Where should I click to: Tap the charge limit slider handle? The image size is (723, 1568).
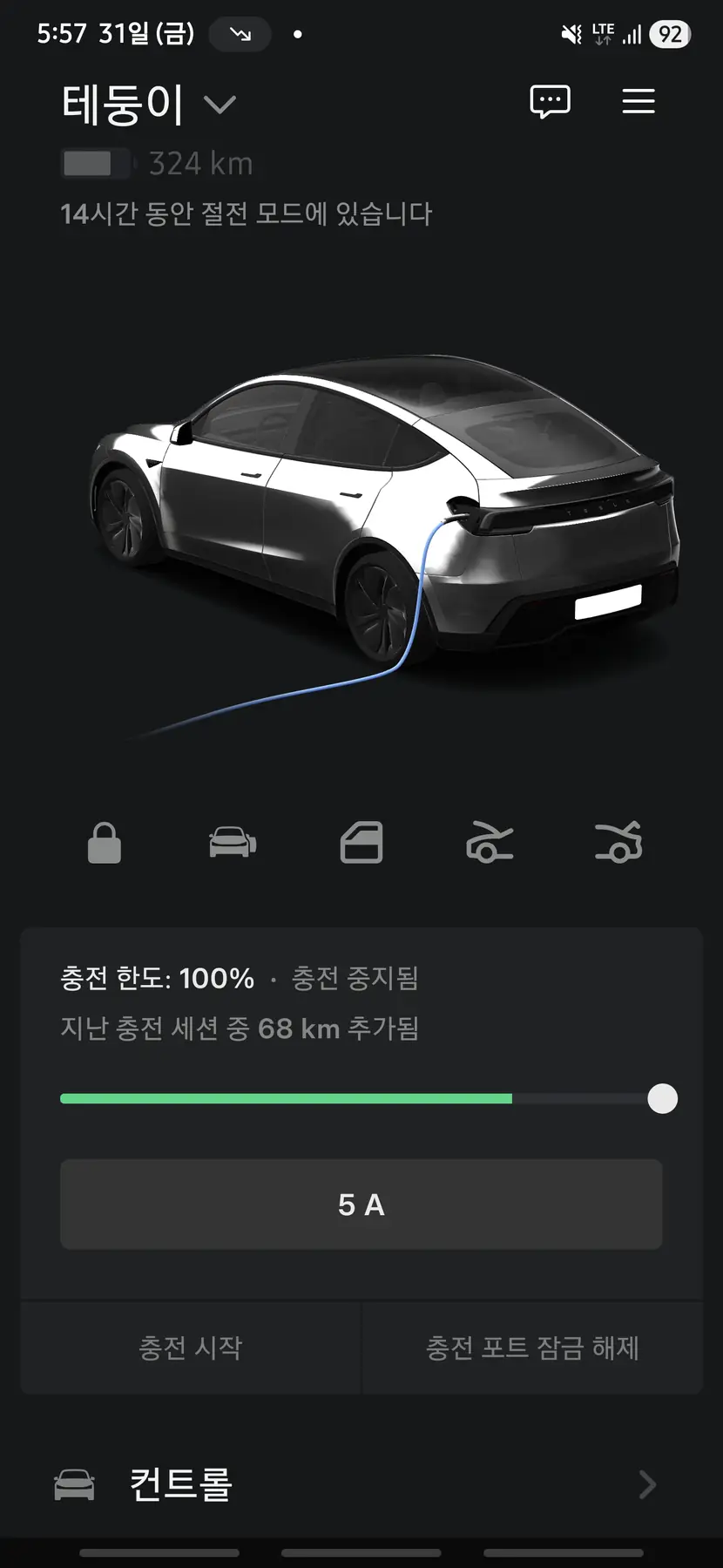pyautogui.click(x=662, y=1099)
